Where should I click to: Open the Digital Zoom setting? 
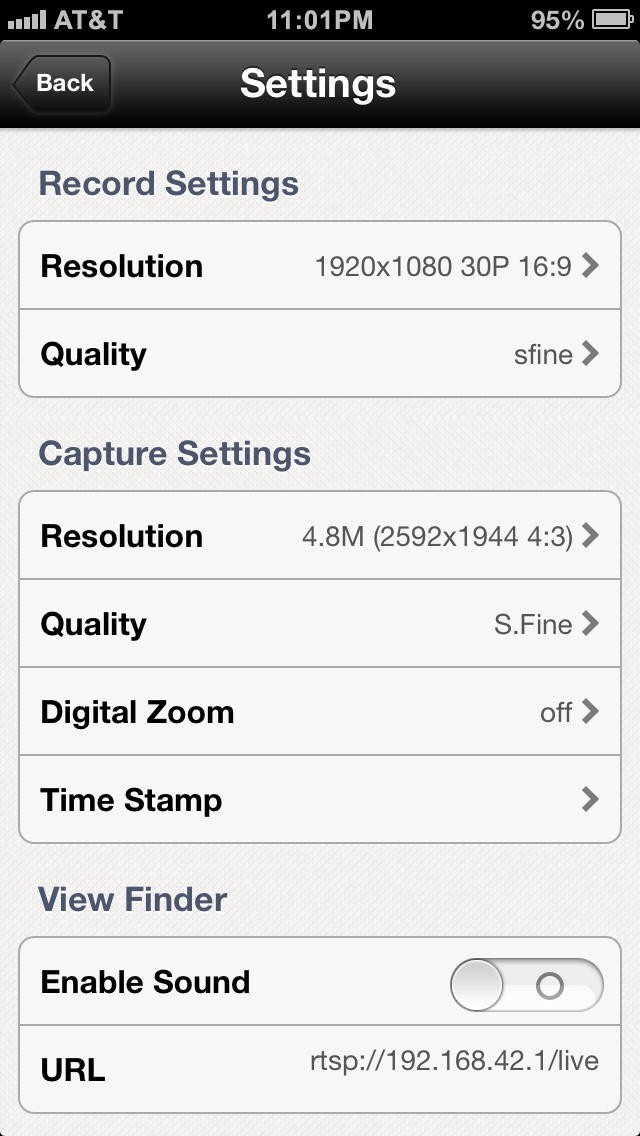pyautogui.click(x=320, y=712)
